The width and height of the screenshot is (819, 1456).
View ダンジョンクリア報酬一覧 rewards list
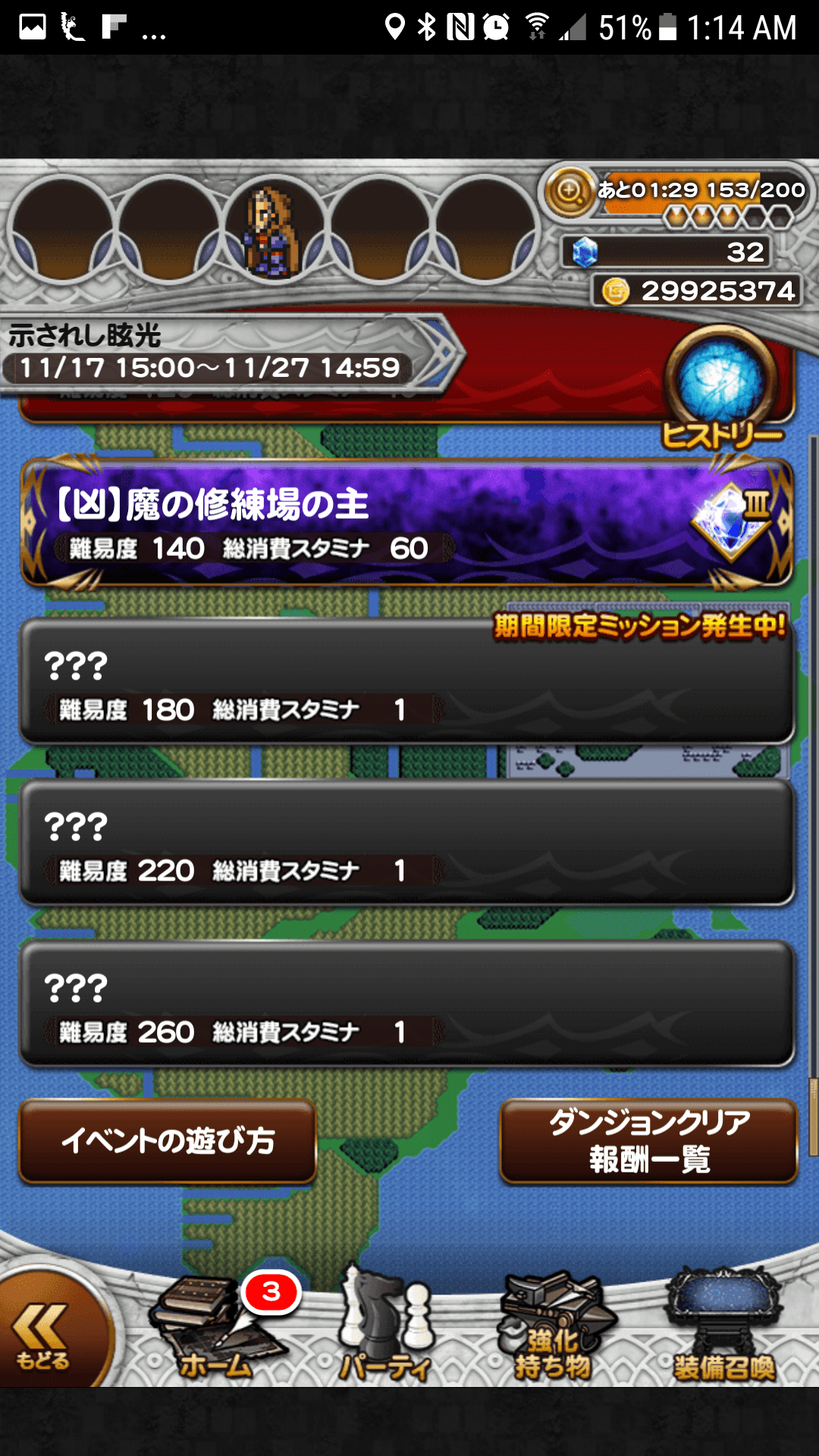(x=649, y=1141)
